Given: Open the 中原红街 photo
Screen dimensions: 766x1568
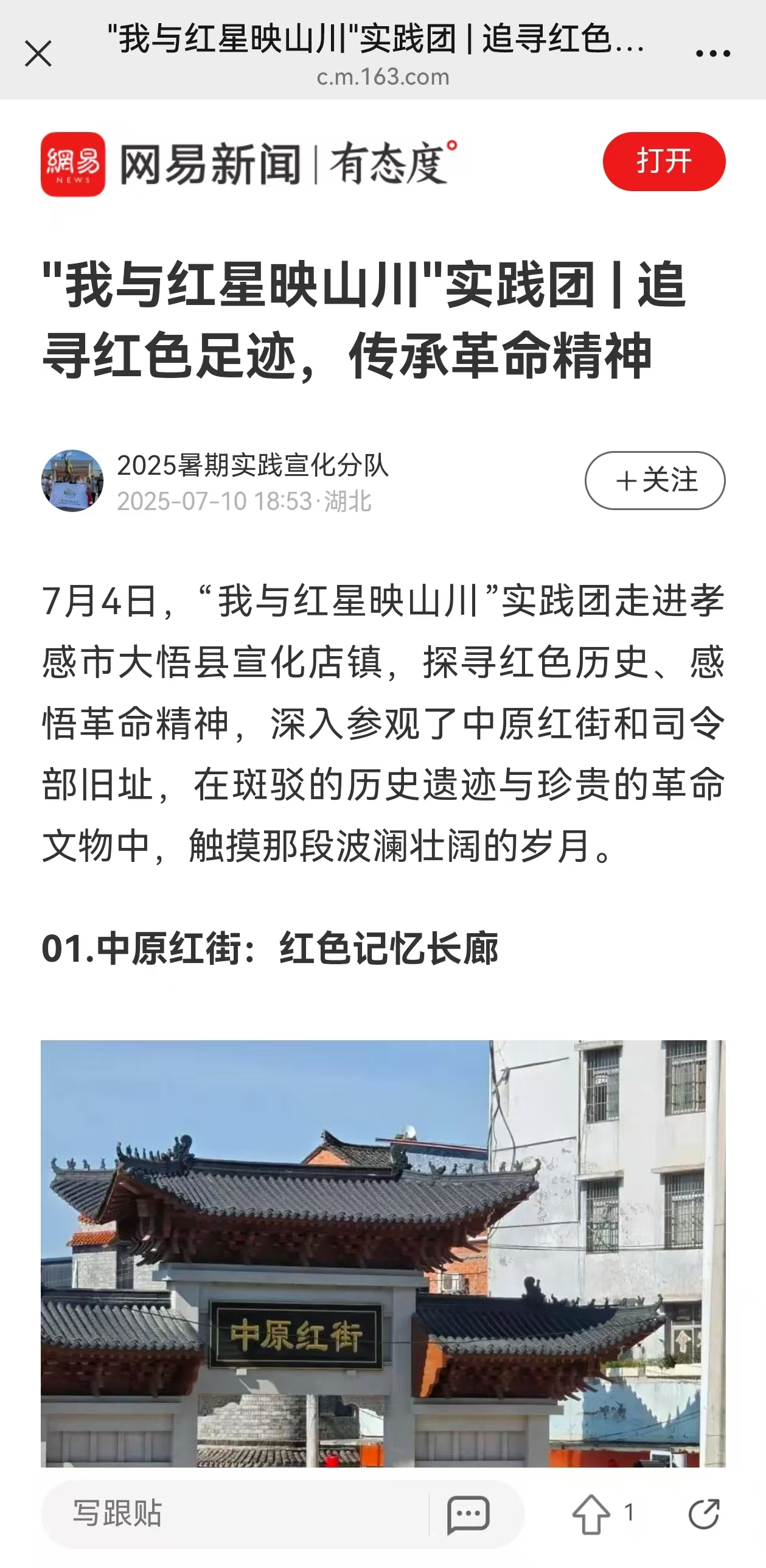Looking at the screenshot, I should click(383, 1253).
